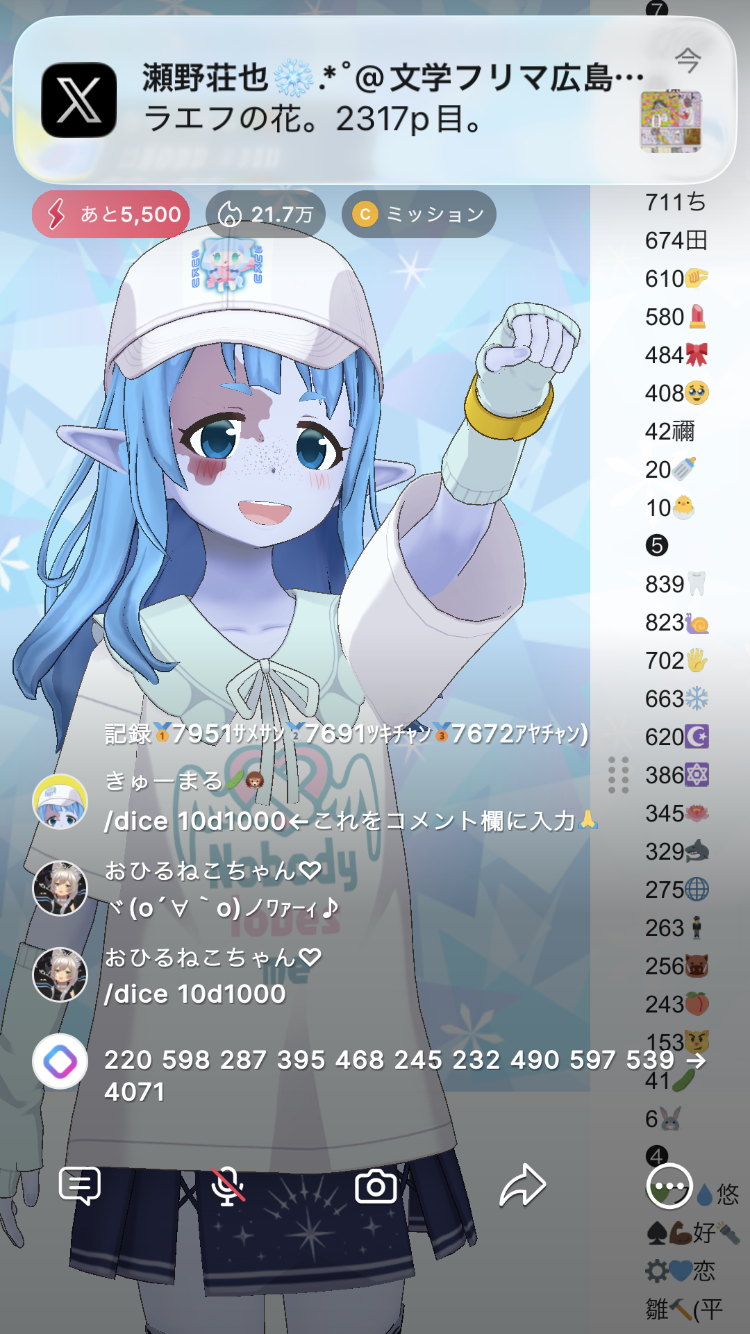Open the comment input icon
750x1334 pixels.
point(80,1187)
